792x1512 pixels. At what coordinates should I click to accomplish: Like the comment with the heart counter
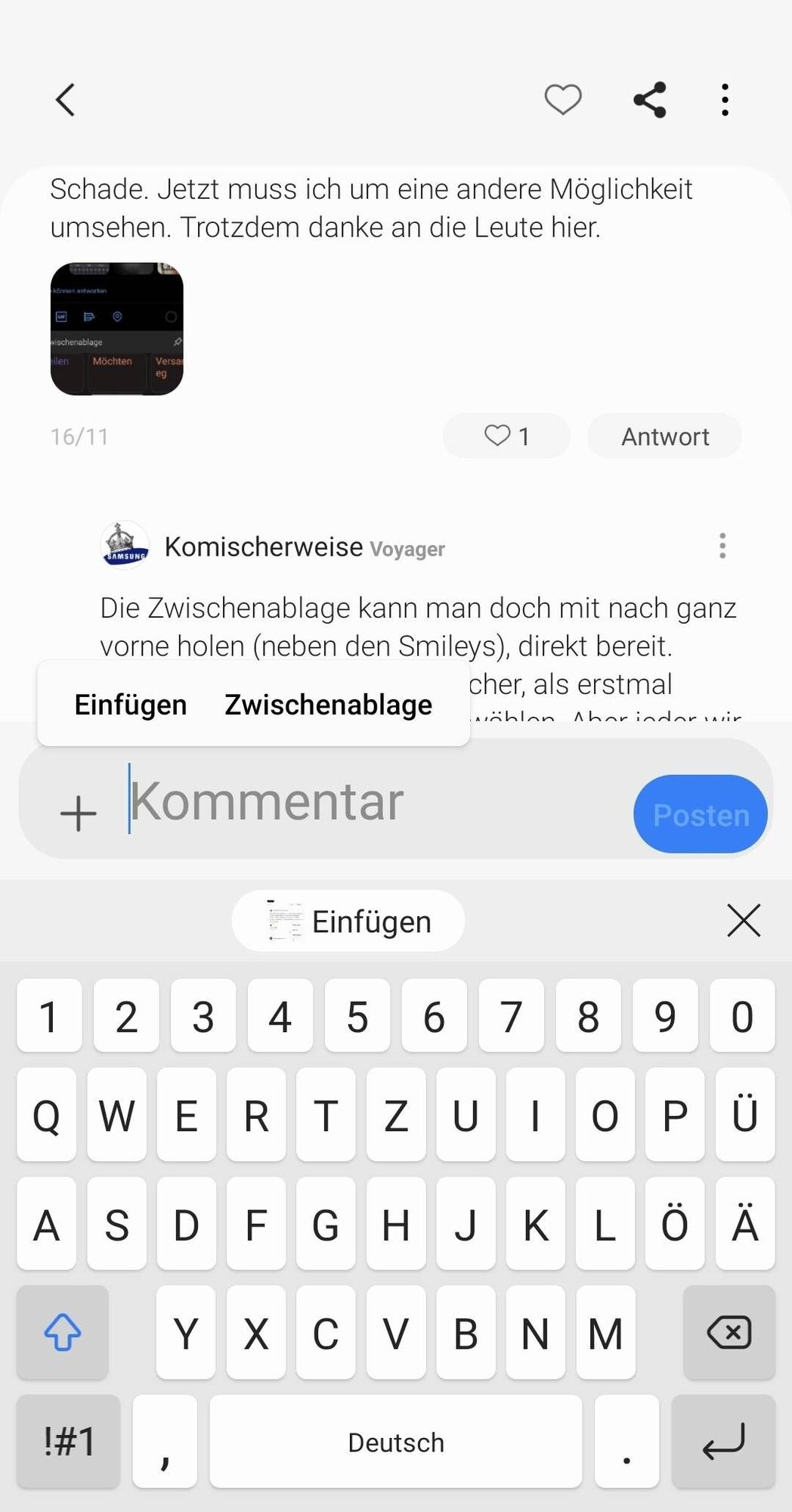(x=506, y=435)
